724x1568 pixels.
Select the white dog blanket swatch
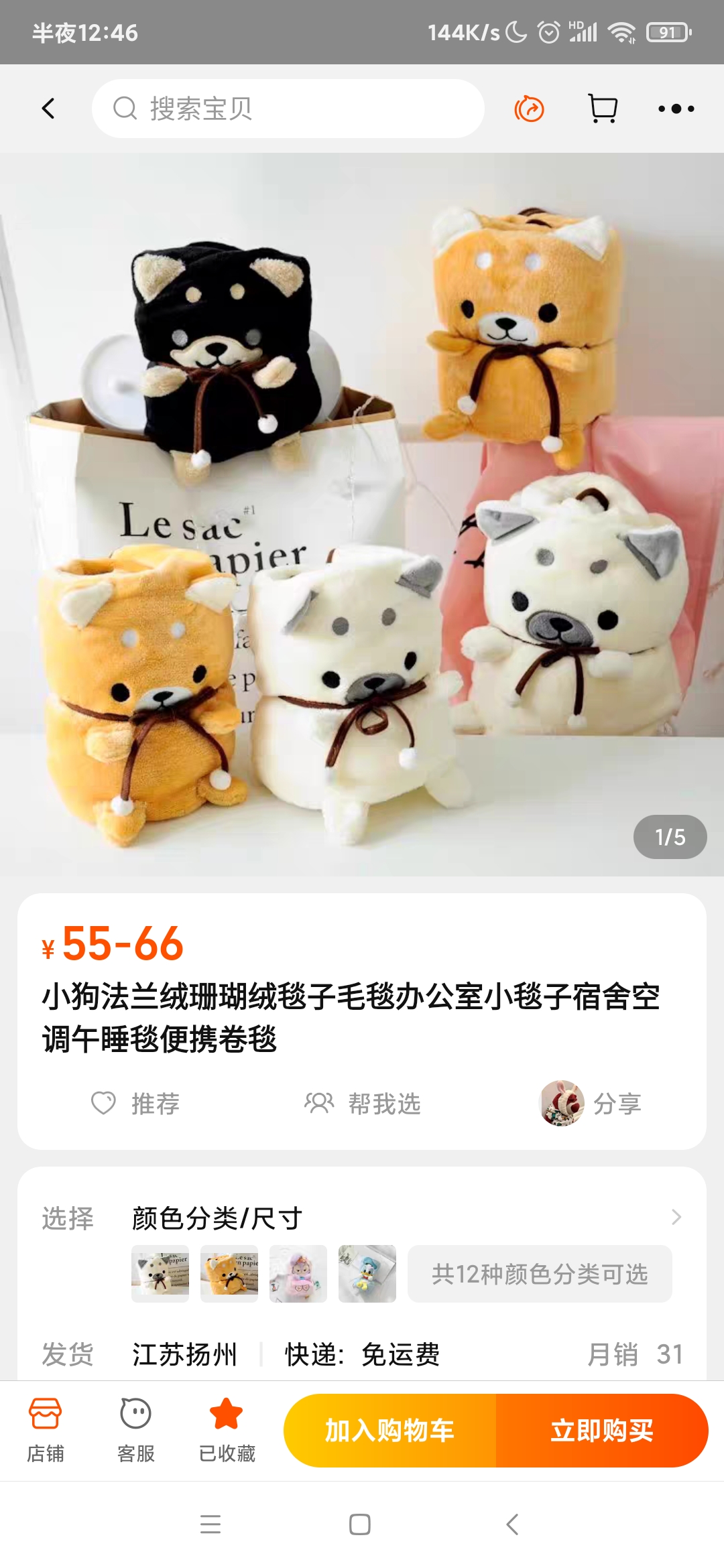(x=160, y=1273)
